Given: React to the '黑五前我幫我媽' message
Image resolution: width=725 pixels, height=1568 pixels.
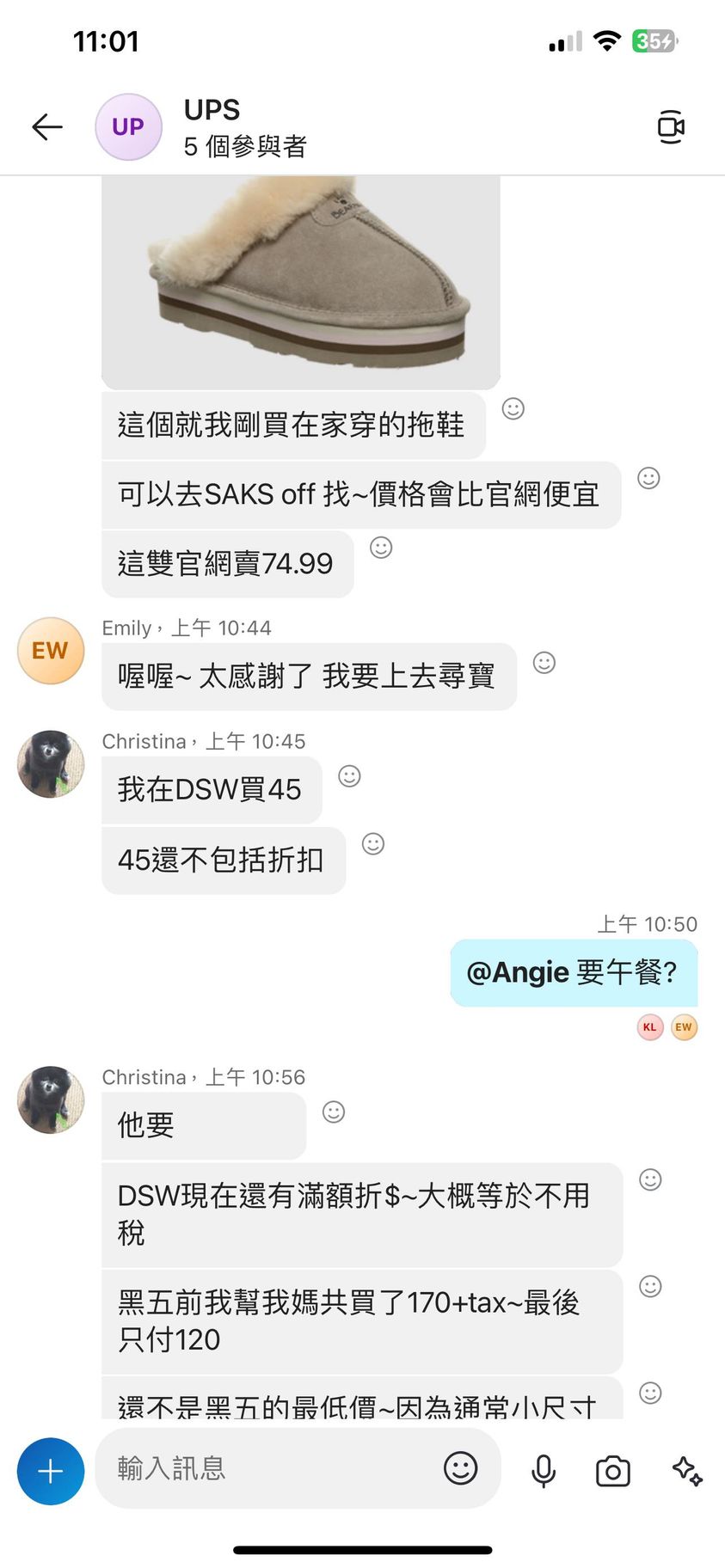Looking at the screenshot, I should (x=650, y=1286).
